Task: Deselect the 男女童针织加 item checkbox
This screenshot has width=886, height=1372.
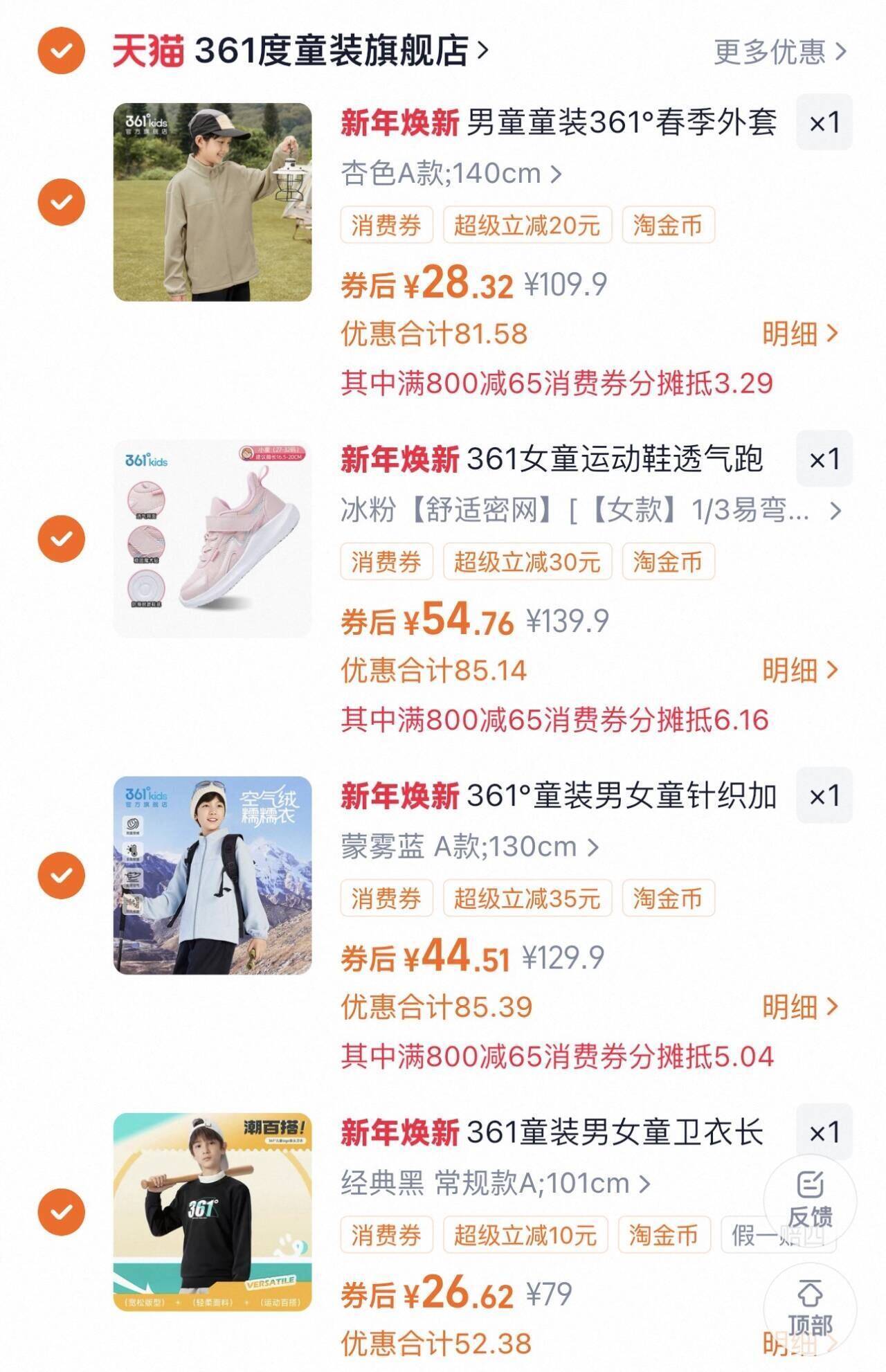Action: point(61,875)
